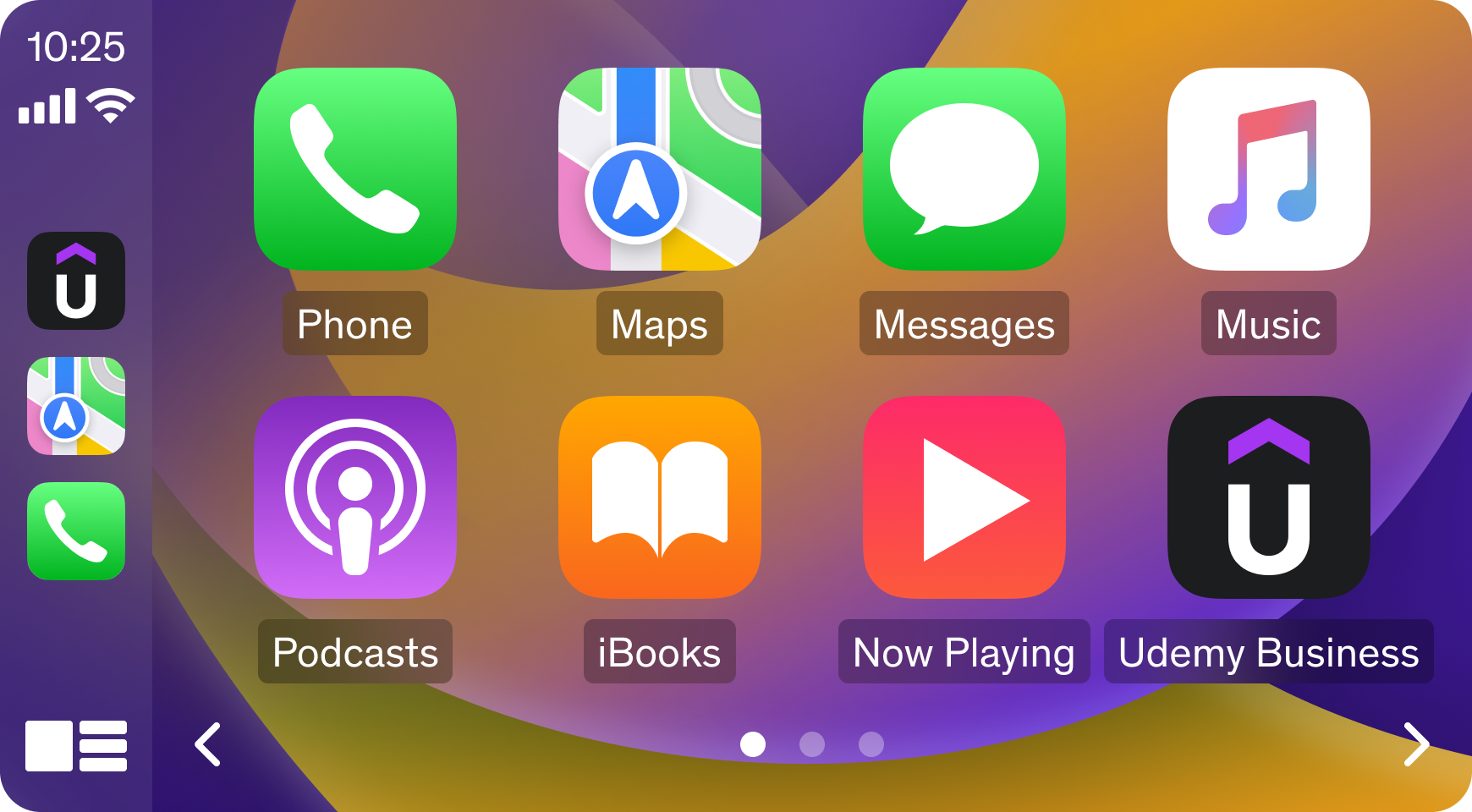Open the Messages app
1472x812 pixels.
coord(964,169)
